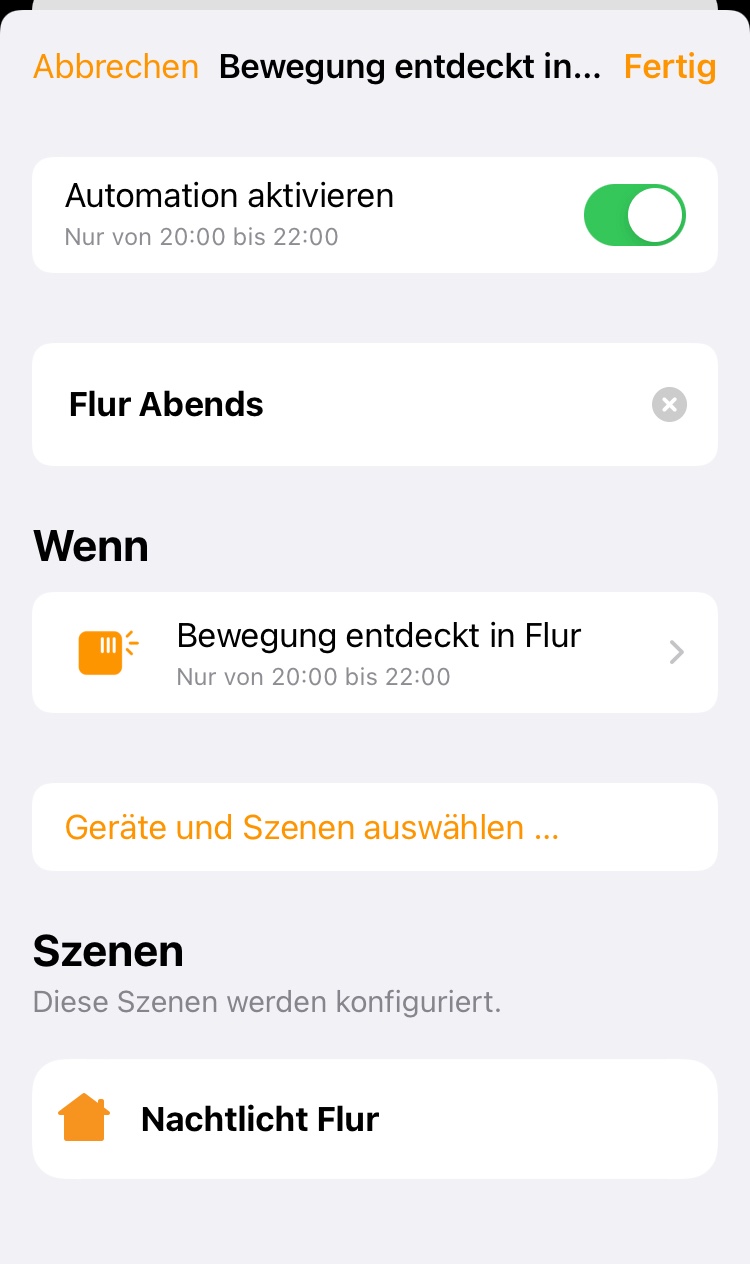Choose Geräte und Szenen auswählen
This screenshot has height=1264, width=750.
[x=311, y=828]
